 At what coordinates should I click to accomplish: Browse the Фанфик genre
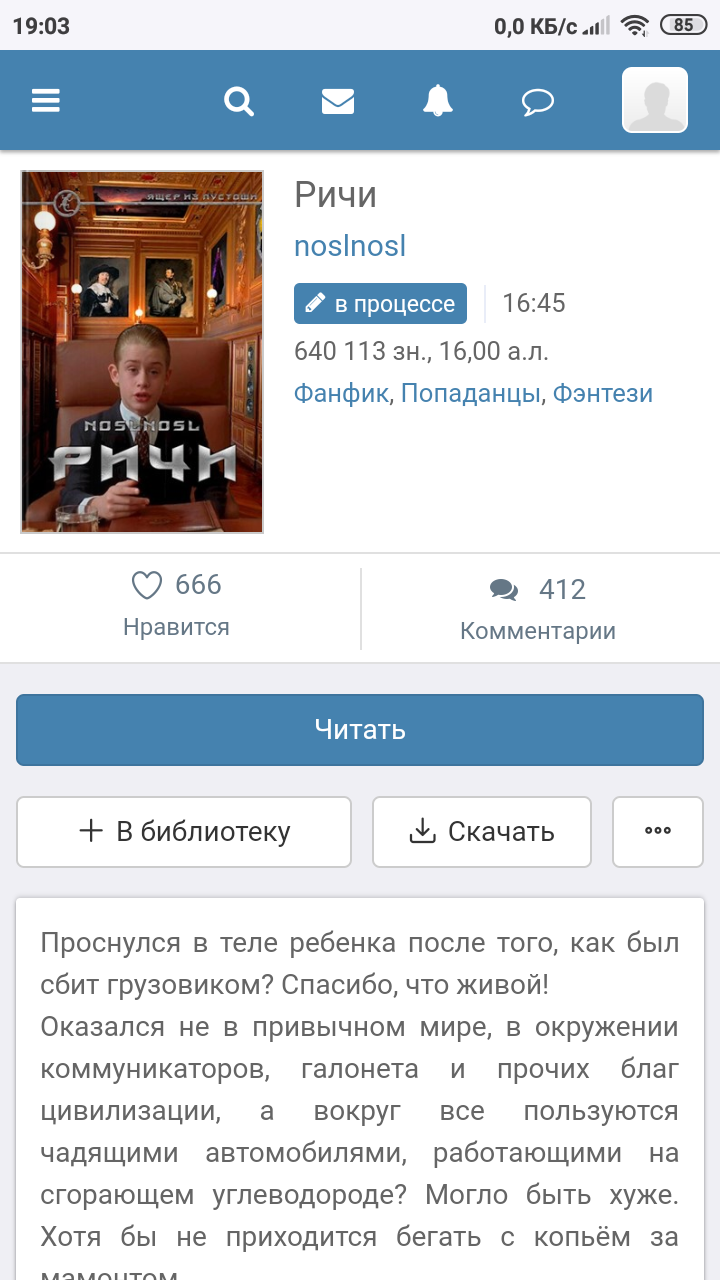tap(341, 393)
